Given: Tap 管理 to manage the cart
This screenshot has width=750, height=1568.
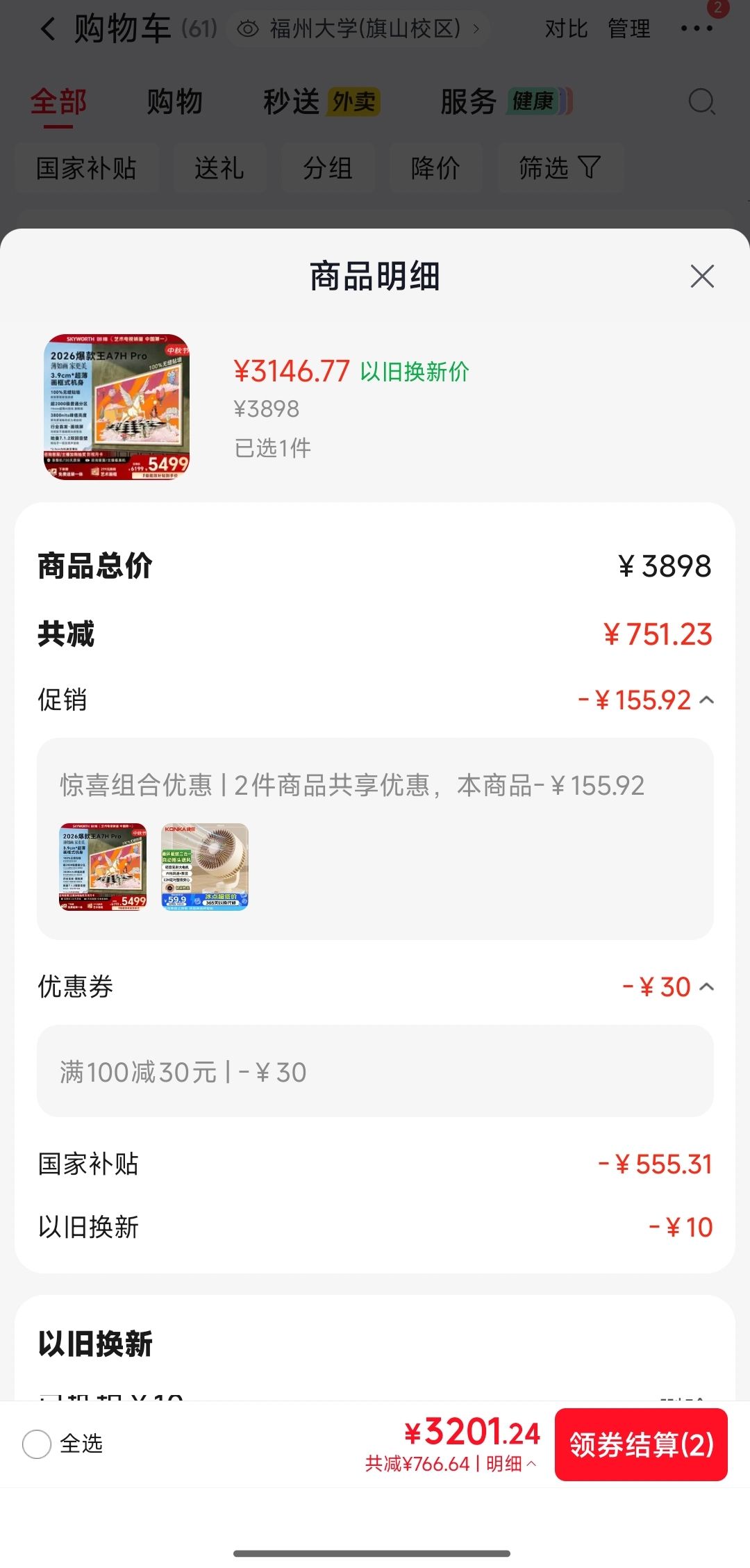Looking at the screenshot, I should click(629, 28).
